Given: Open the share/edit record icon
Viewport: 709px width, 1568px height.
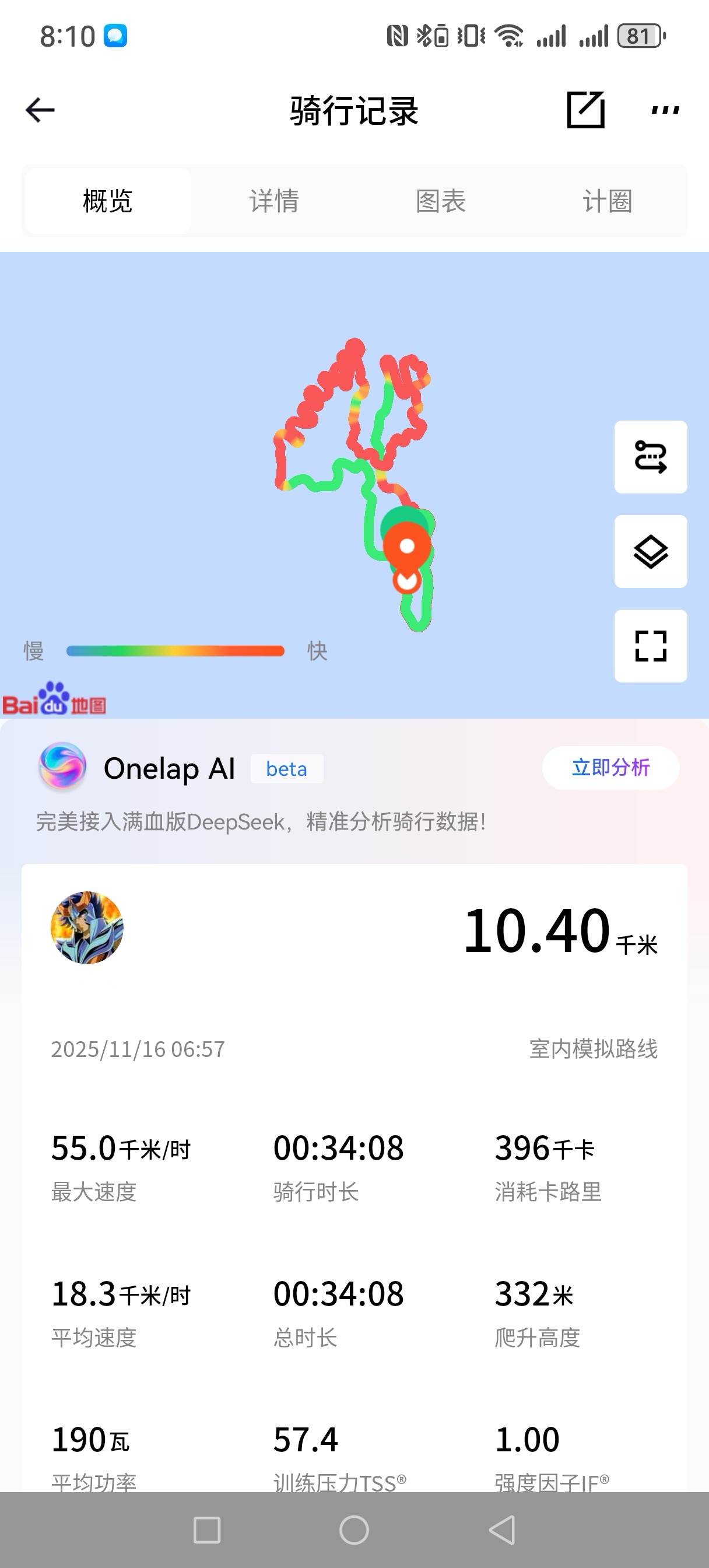Looking at the screenshot, I should 586,110.
